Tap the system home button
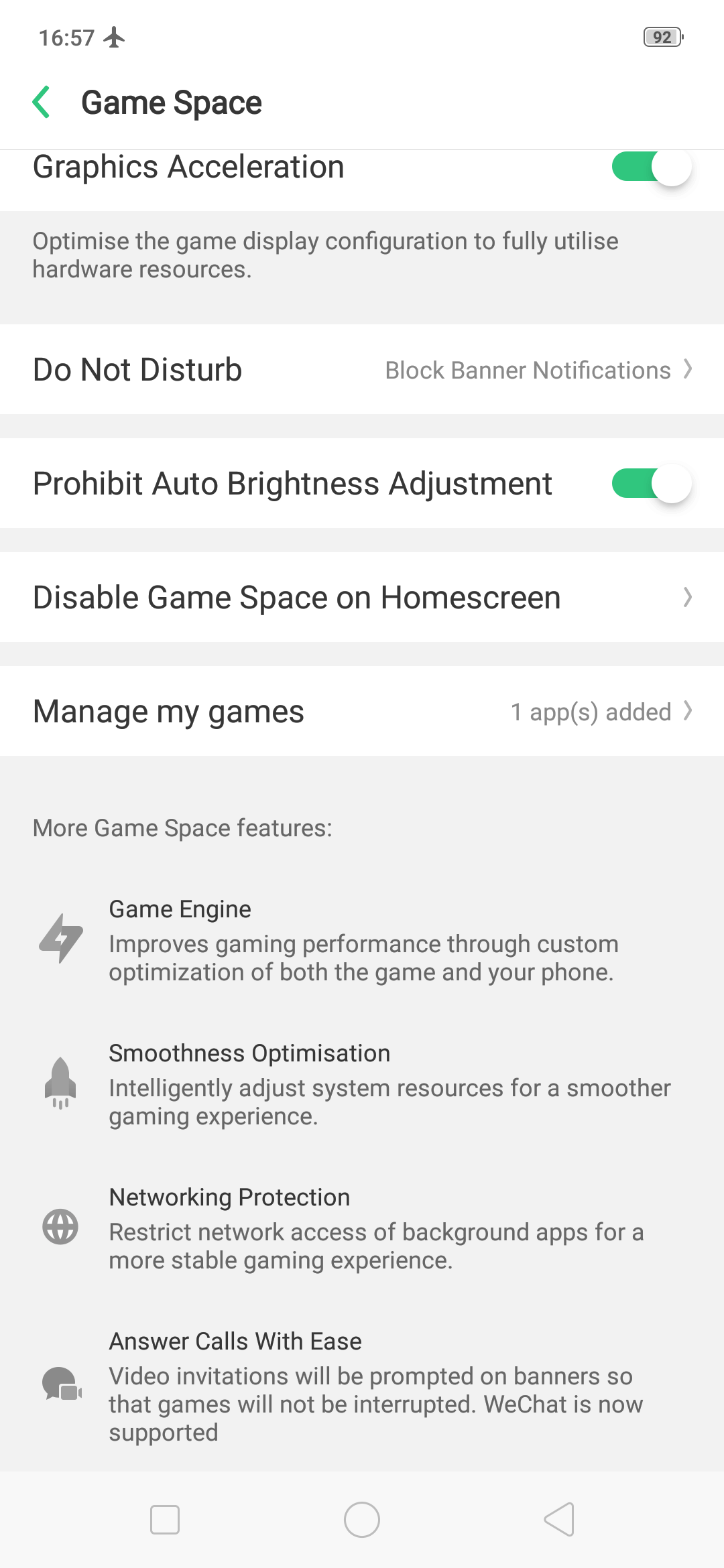The width and height of the screenshot is (724, 1568). [362, 1519]
